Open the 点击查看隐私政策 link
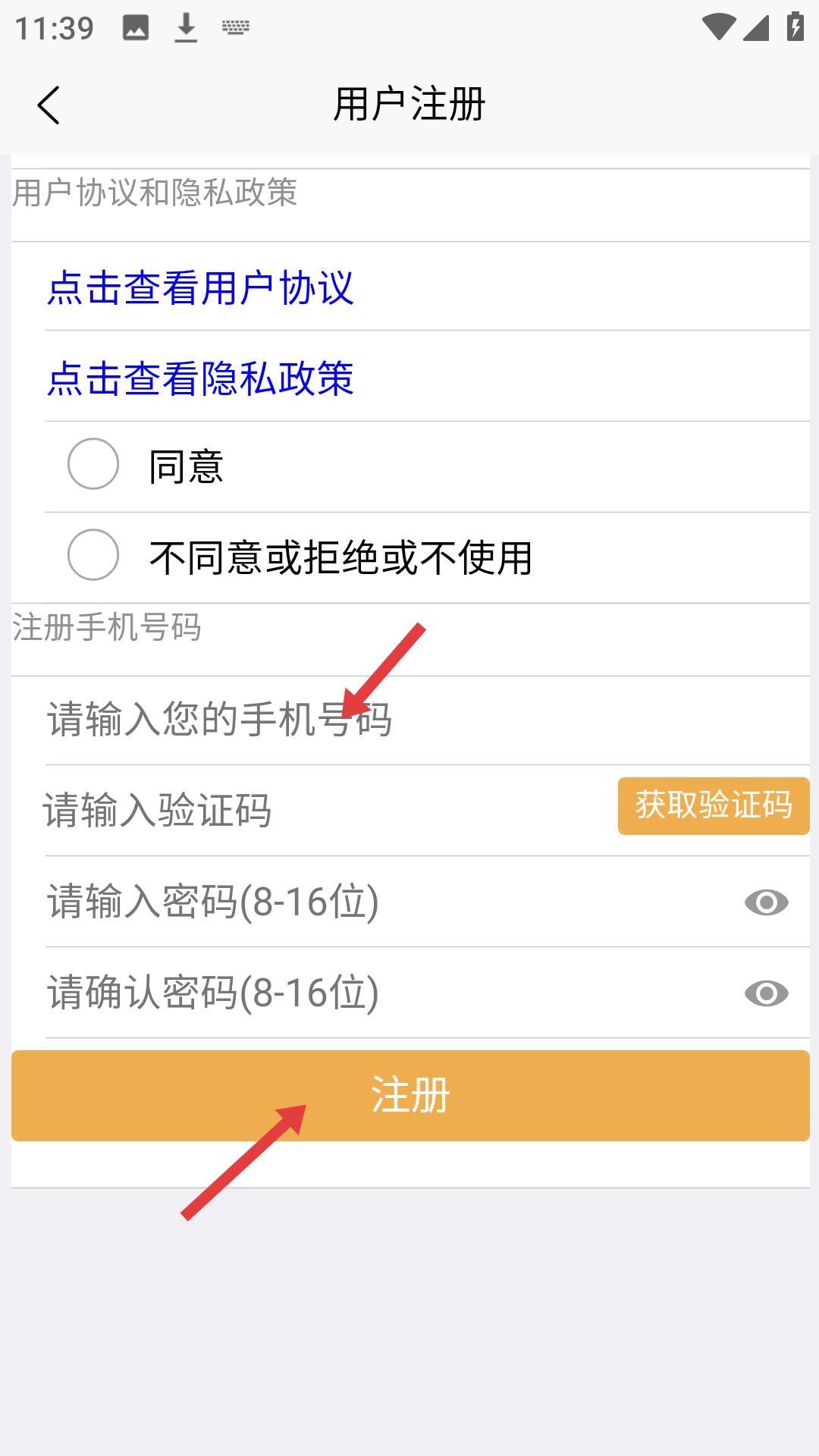The image size is (819, 1456). [x=201, y=378]
